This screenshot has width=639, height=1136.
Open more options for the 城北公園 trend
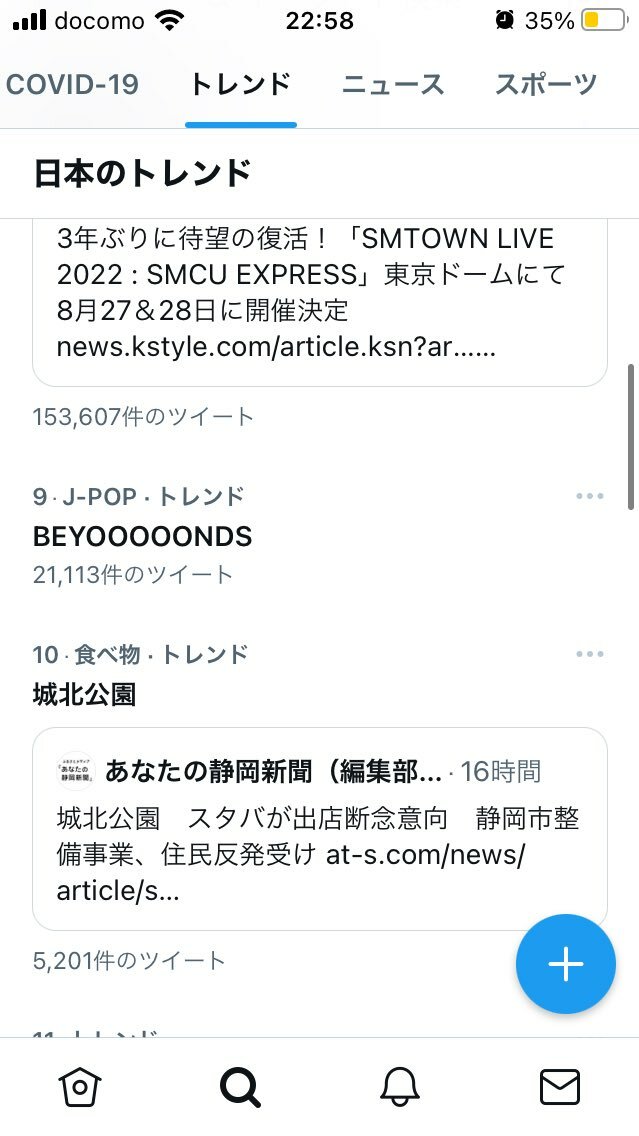[x=590, y=655]
